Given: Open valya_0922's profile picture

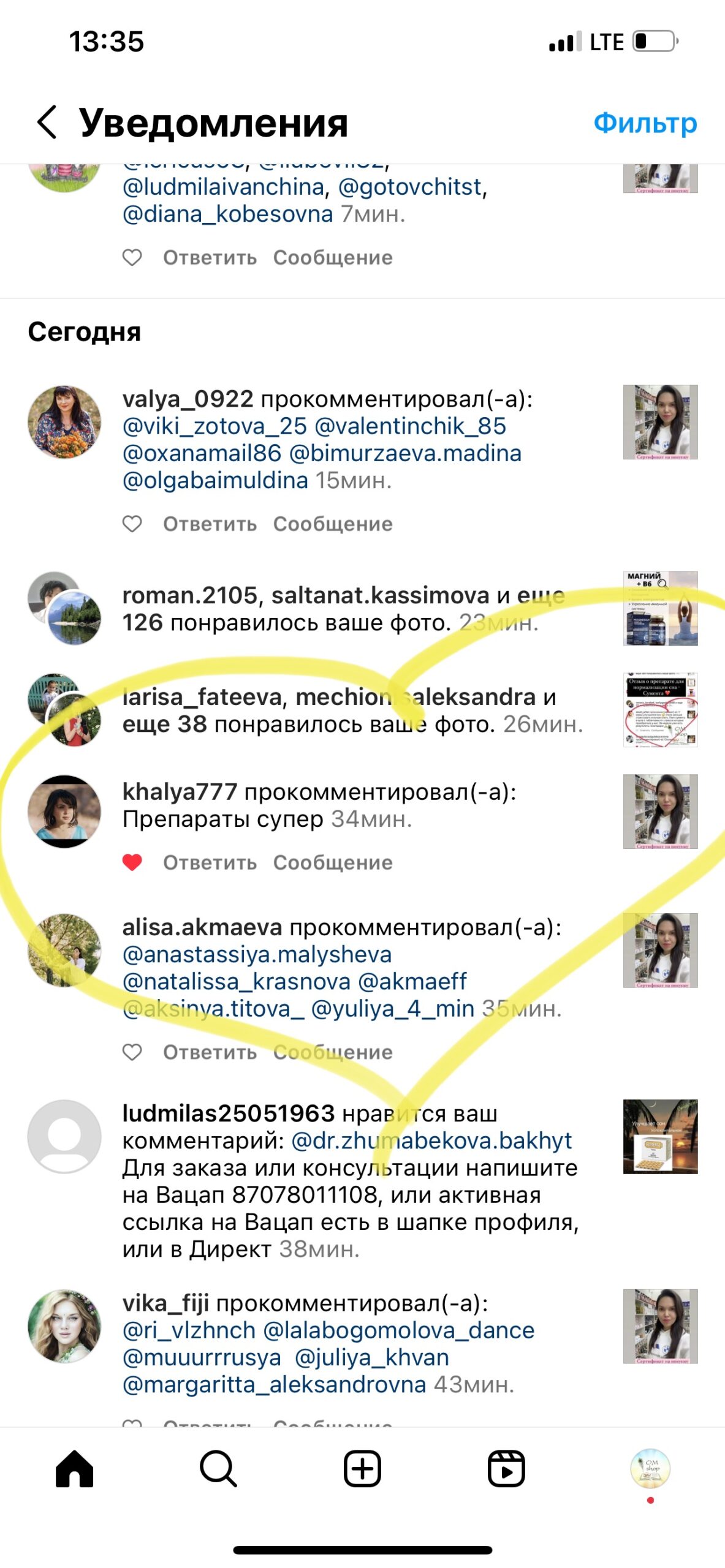Looking at the screenshot, I should pos(64,422).
